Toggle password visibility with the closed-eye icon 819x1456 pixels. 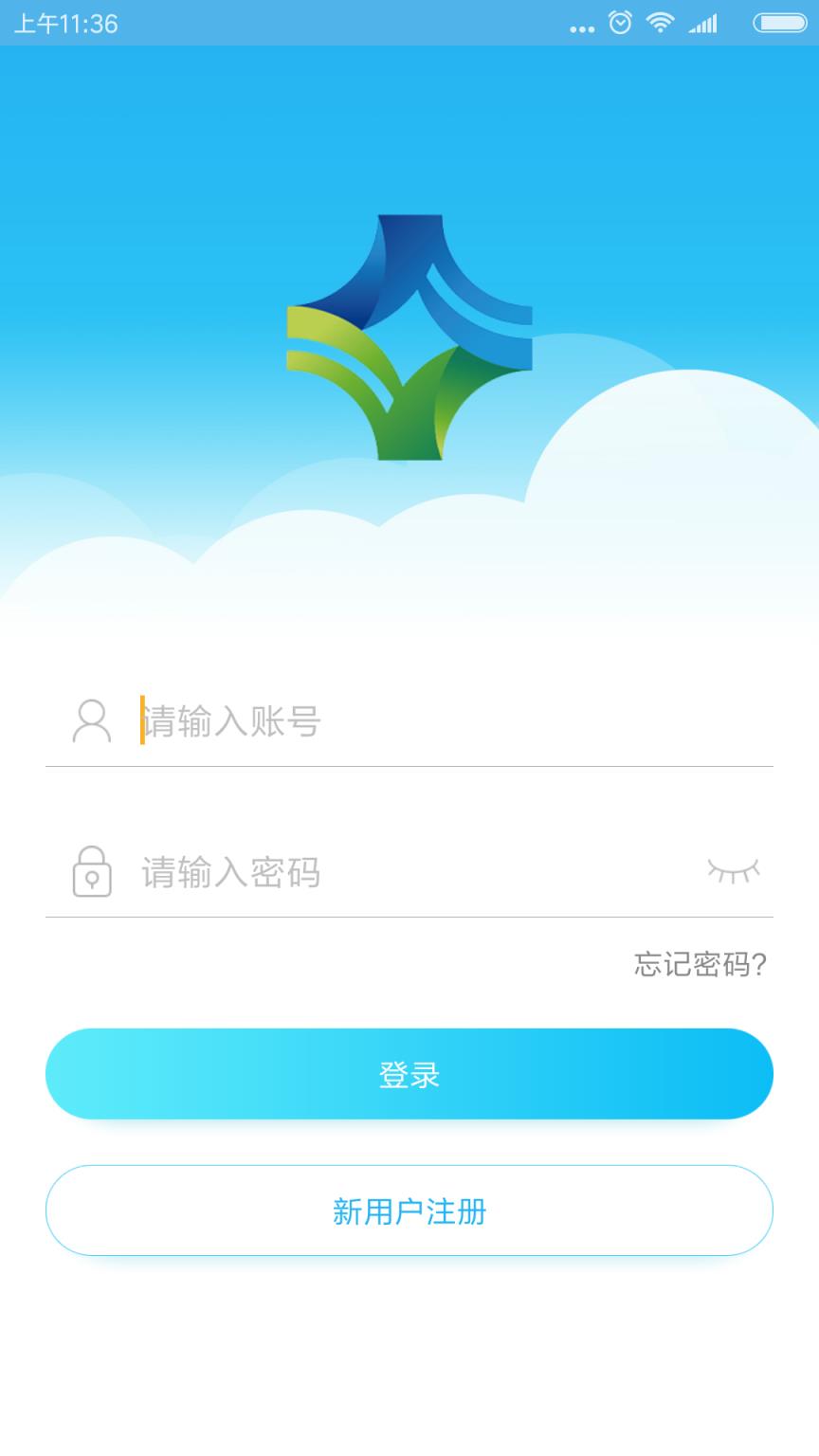click(x=735, y=870)
